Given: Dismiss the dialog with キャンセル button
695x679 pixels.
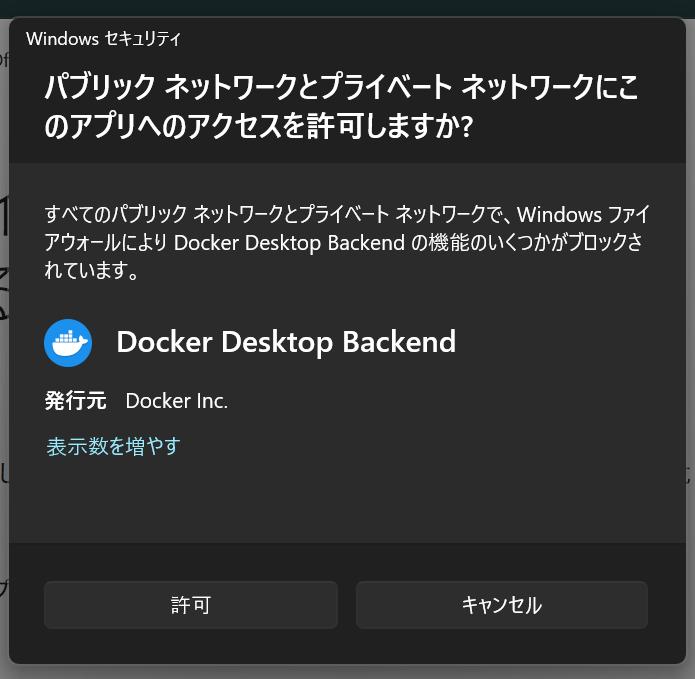Looking at the screenshot, I should coord(502,605).
